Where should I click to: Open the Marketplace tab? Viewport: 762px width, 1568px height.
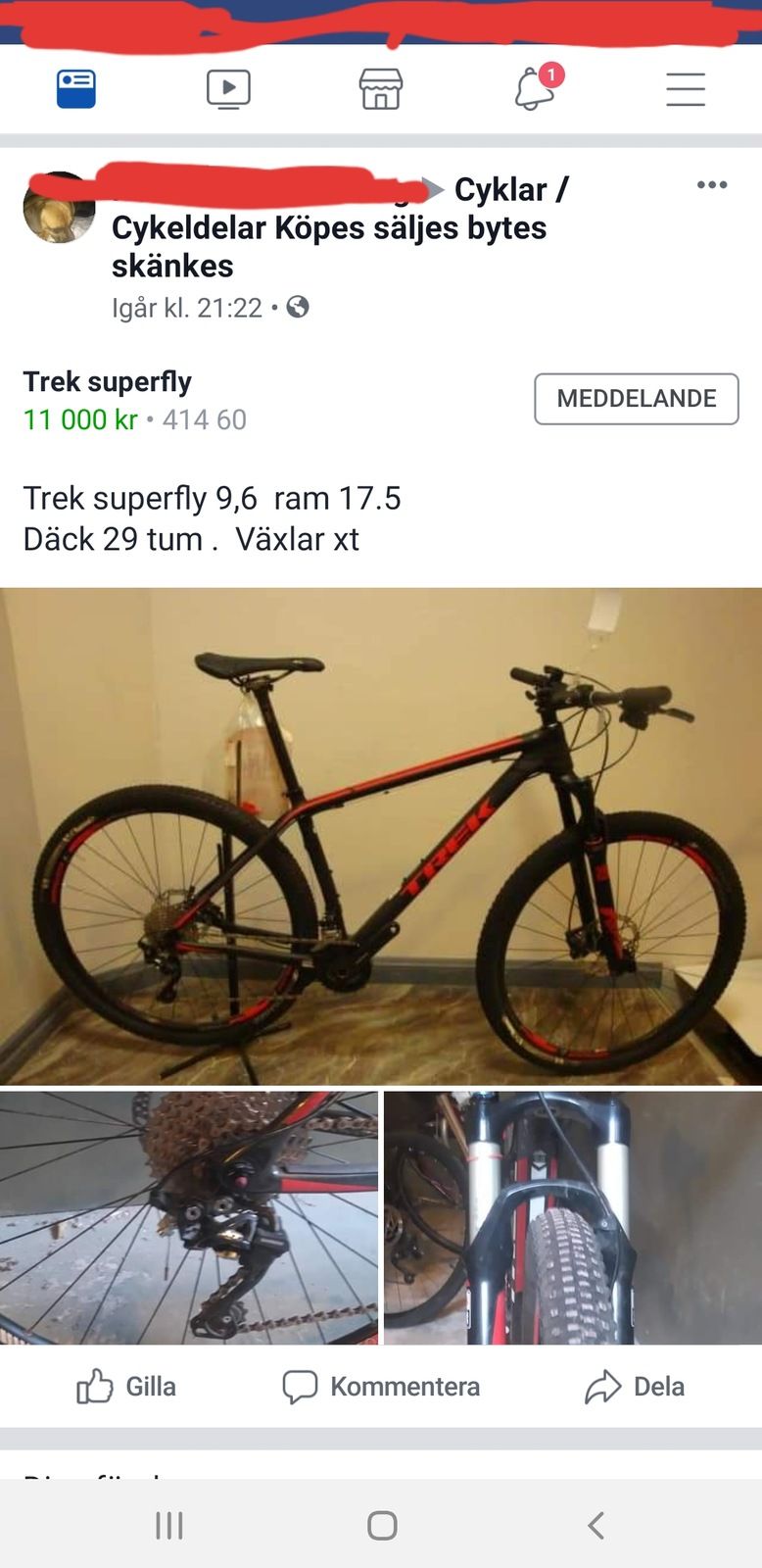point(381,89)
